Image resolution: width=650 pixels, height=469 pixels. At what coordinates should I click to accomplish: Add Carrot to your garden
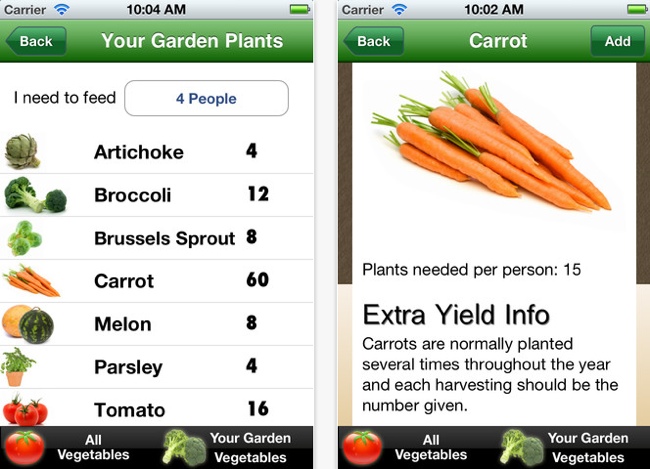(x=617, y=42)
